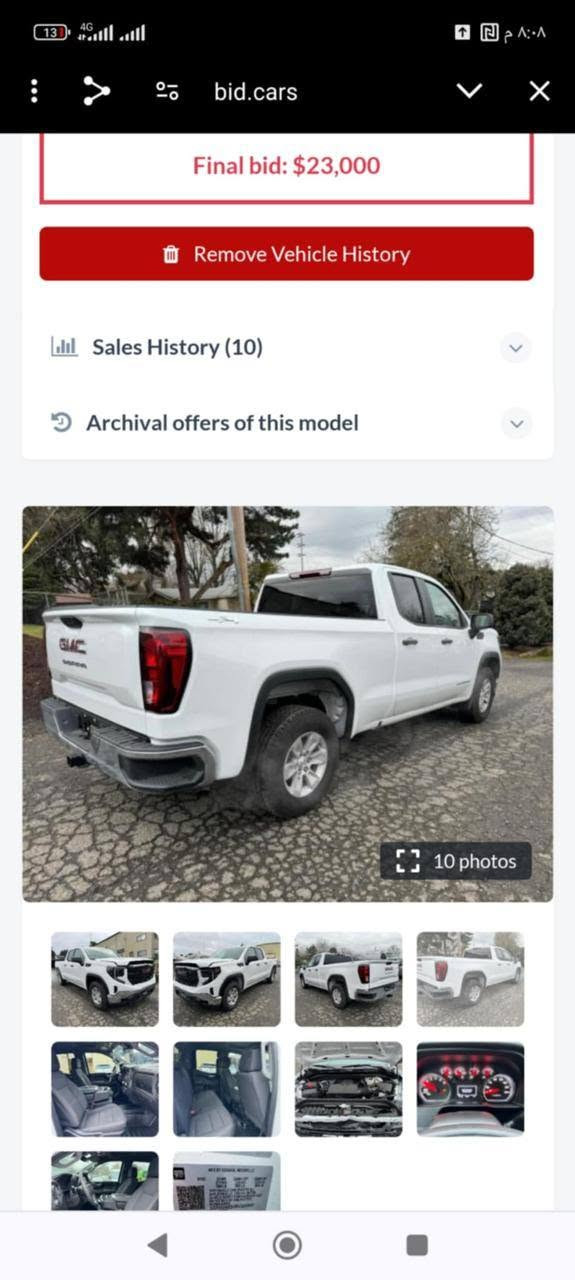Screen dimensions: 575x1280
Task: Expand Archival offers of this model
Action: click(287, 423)
